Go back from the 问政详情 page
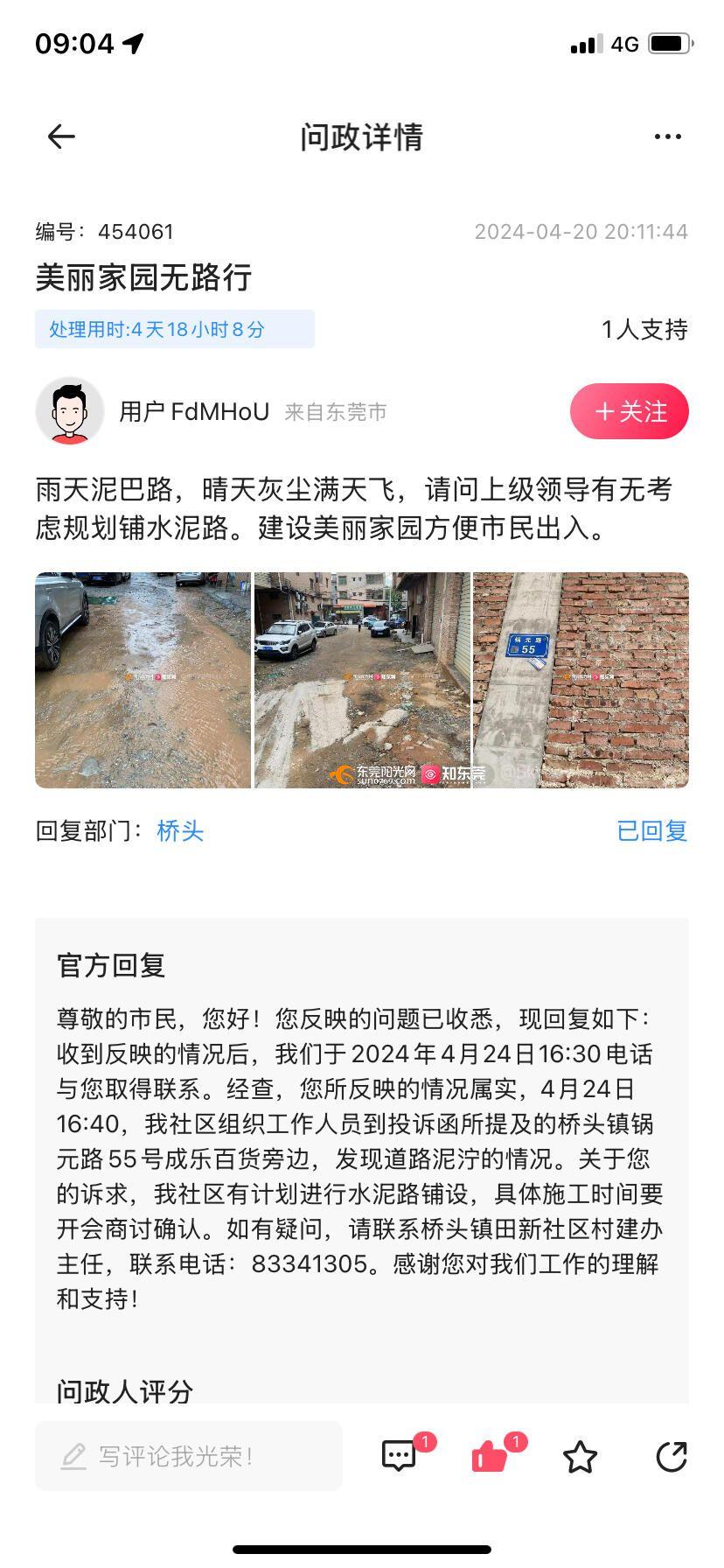This screenshot has width=724, height=1568. coord(61,136)
